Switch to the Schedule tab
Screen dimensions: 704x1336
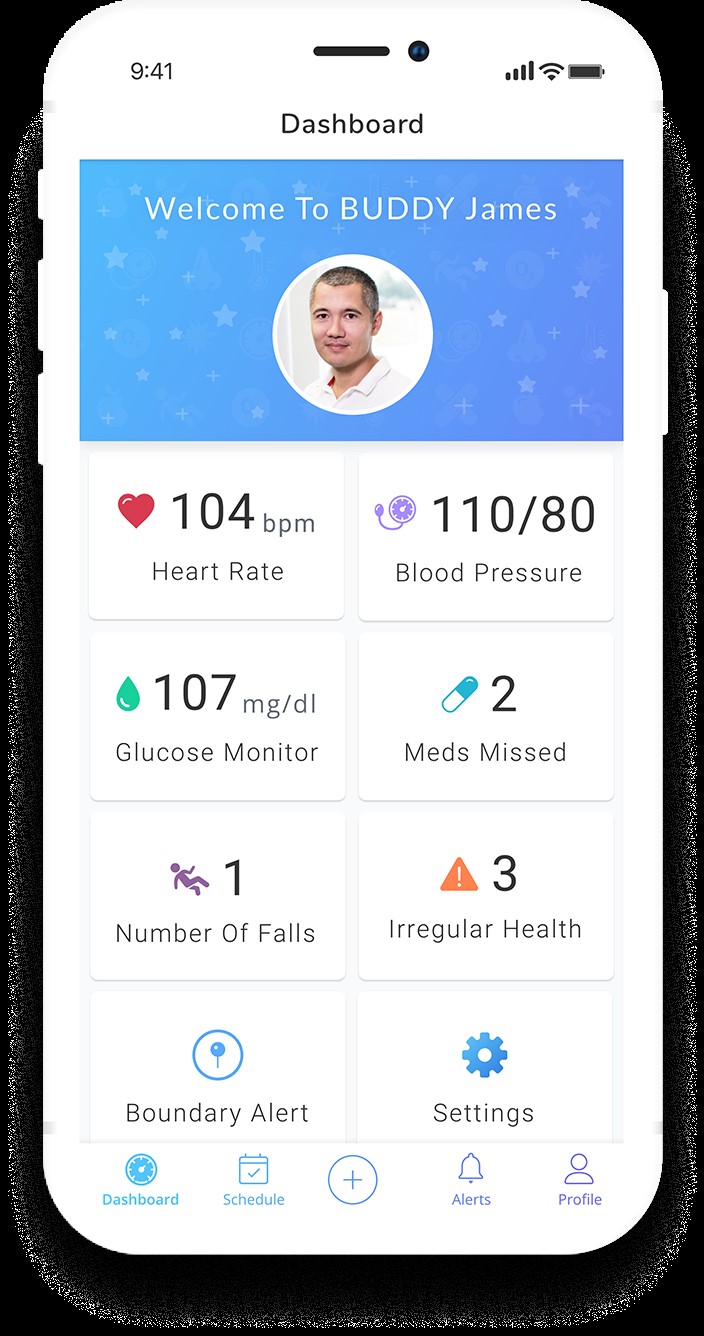coord(253,1180)
